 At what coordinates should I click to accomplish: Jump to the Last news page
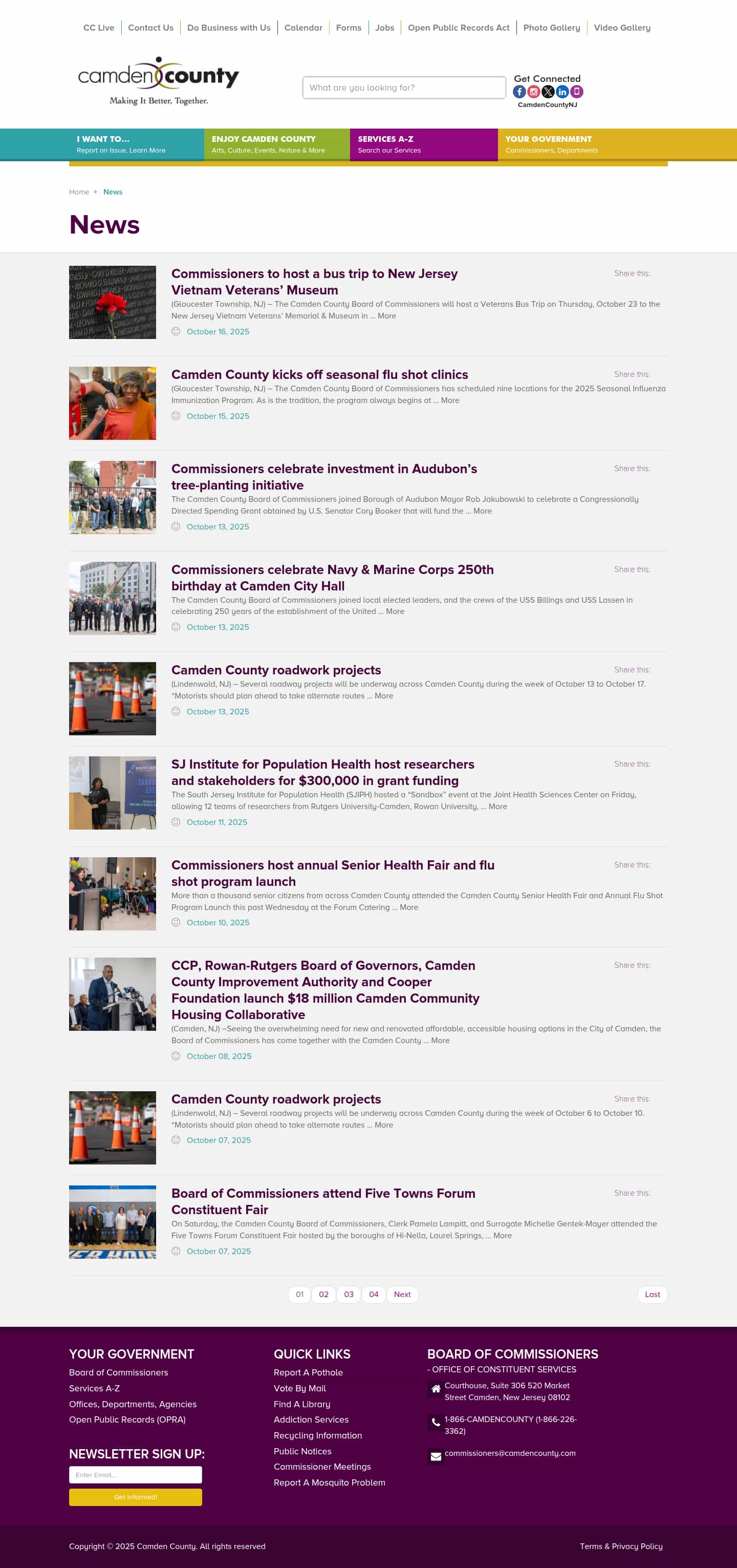pyautogui.click(x=652, y=1294)
